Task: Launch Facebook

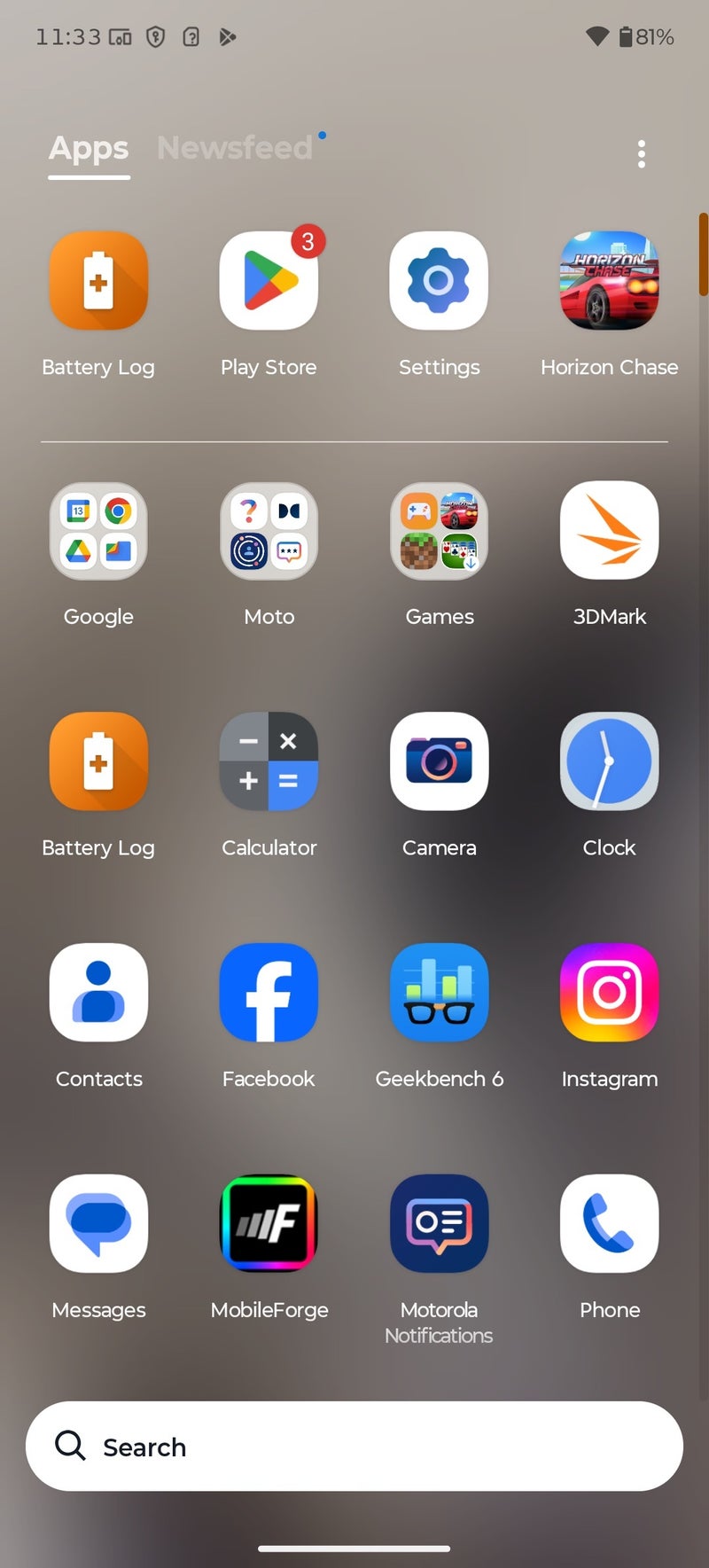Action: coord(269,993)
